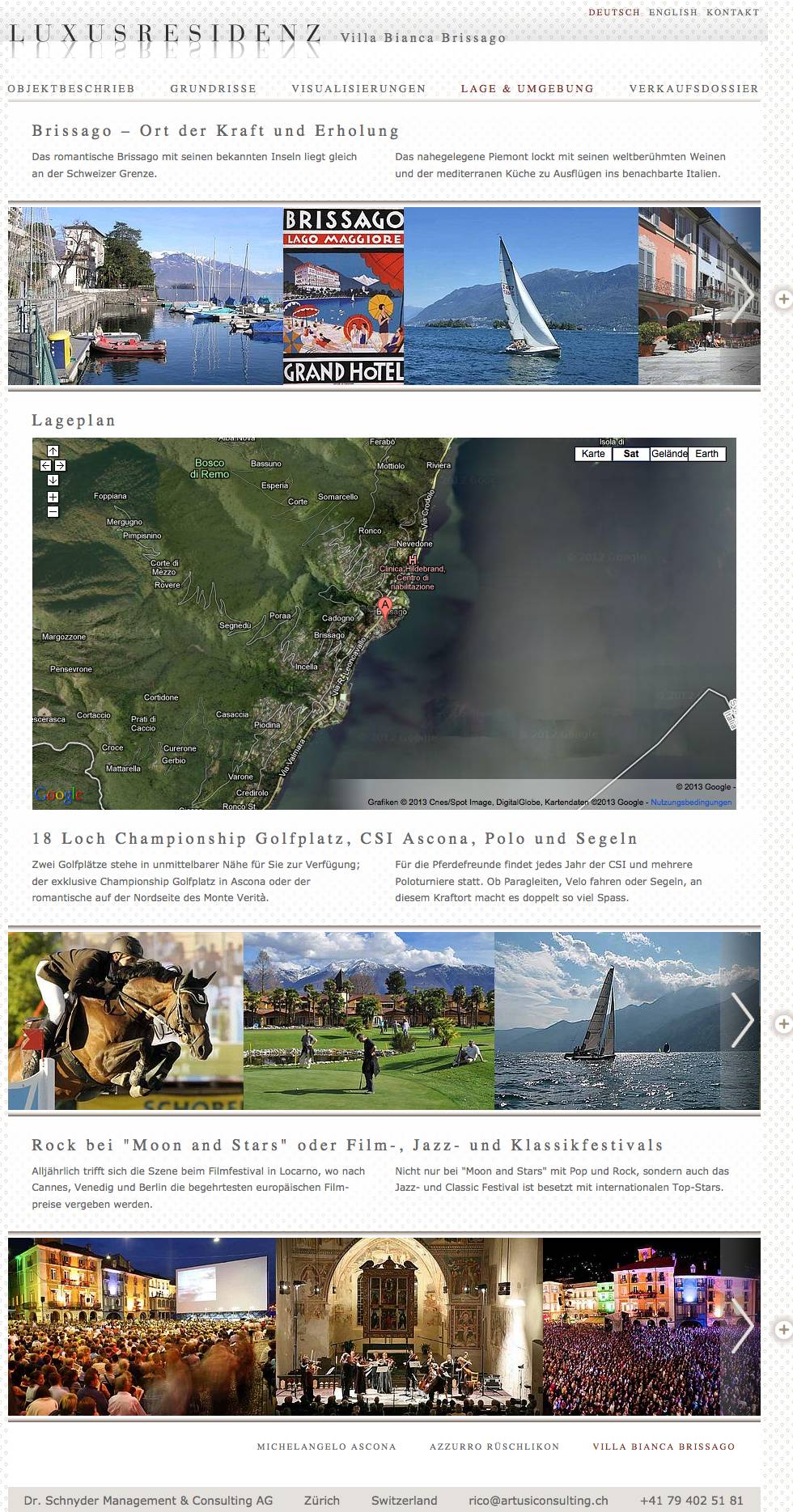
Task: Select Gelände map type
Action: pos(669,454)
